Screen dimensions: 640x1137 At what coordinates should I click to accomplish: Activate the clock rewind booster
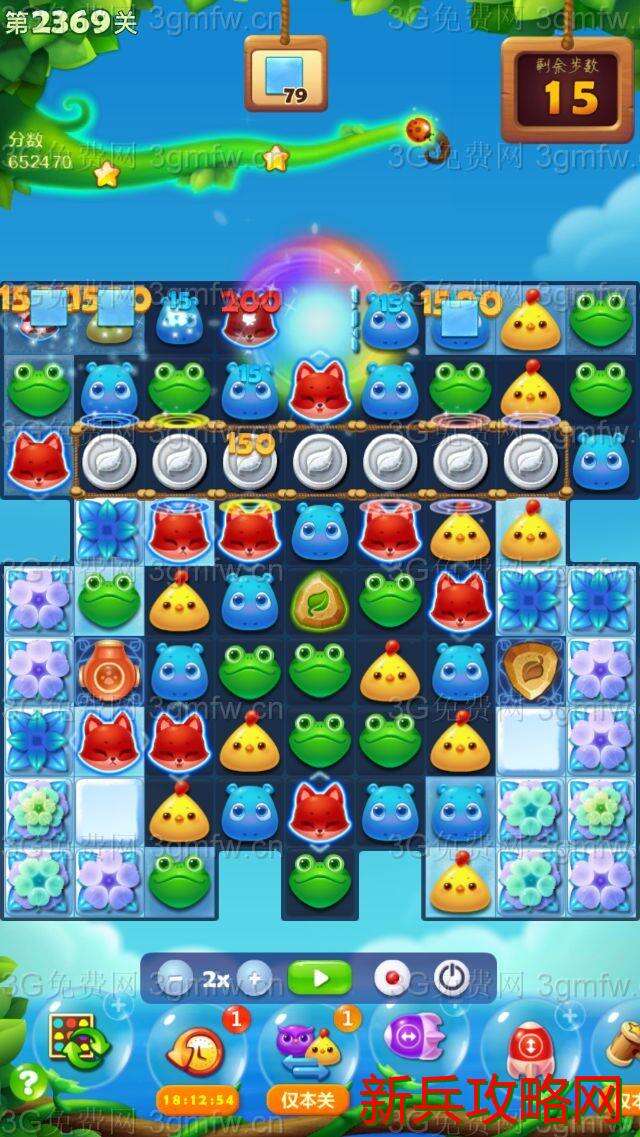196,1050
